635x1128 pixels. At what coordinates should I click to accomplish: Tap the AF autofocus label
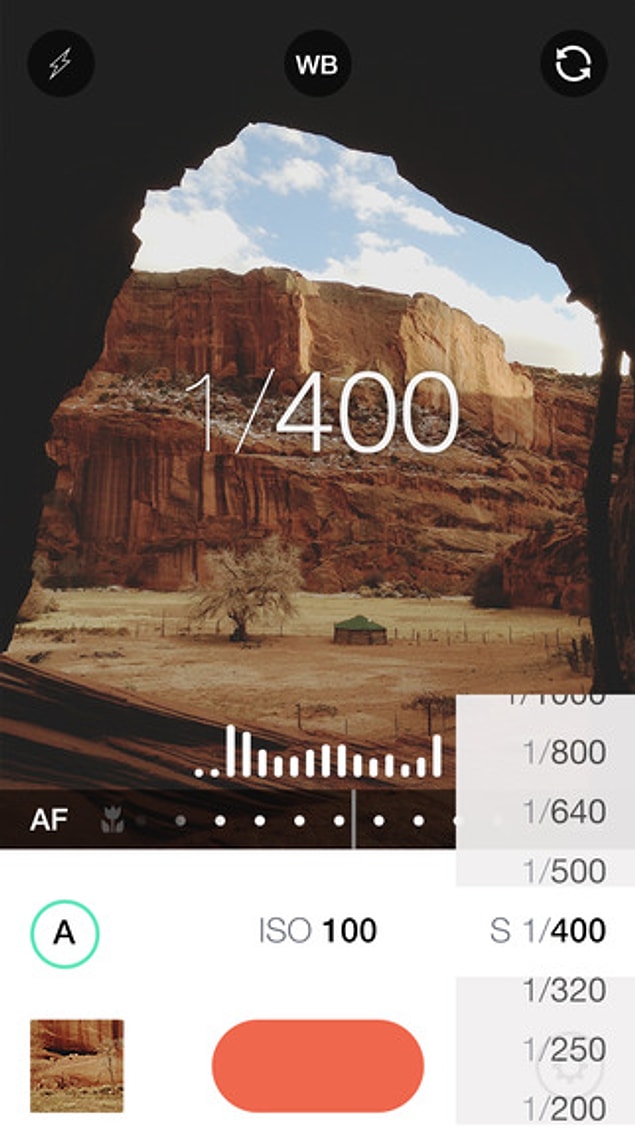[50, 819]
